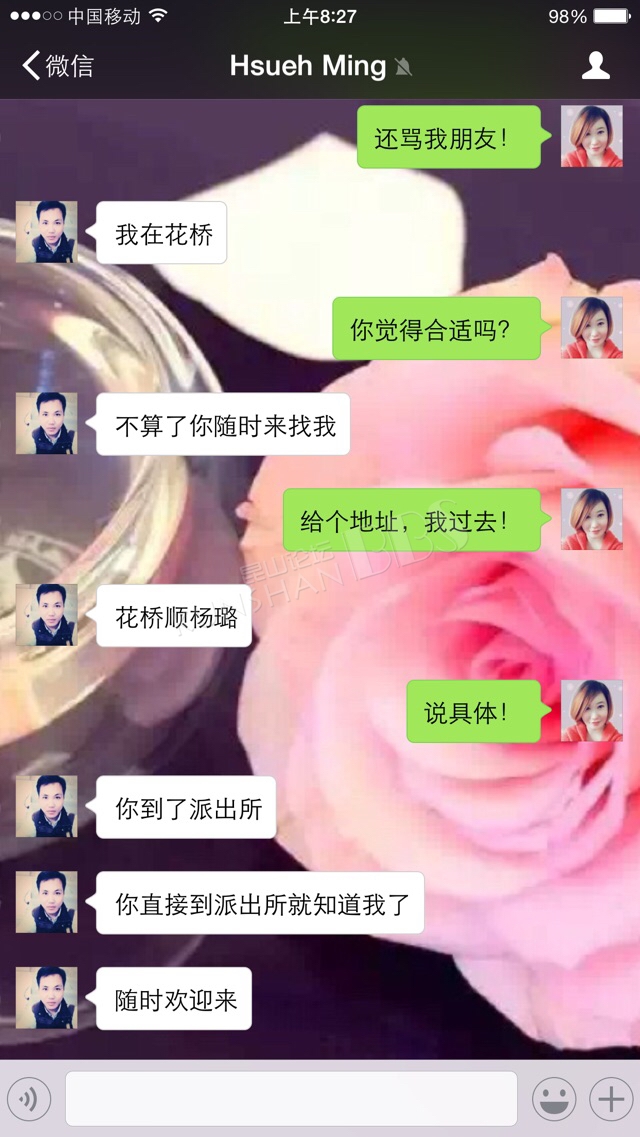Viewport: 640px width, 1137px height.
Task: Open the plus attachments menu
Action: pos(611,1099)
